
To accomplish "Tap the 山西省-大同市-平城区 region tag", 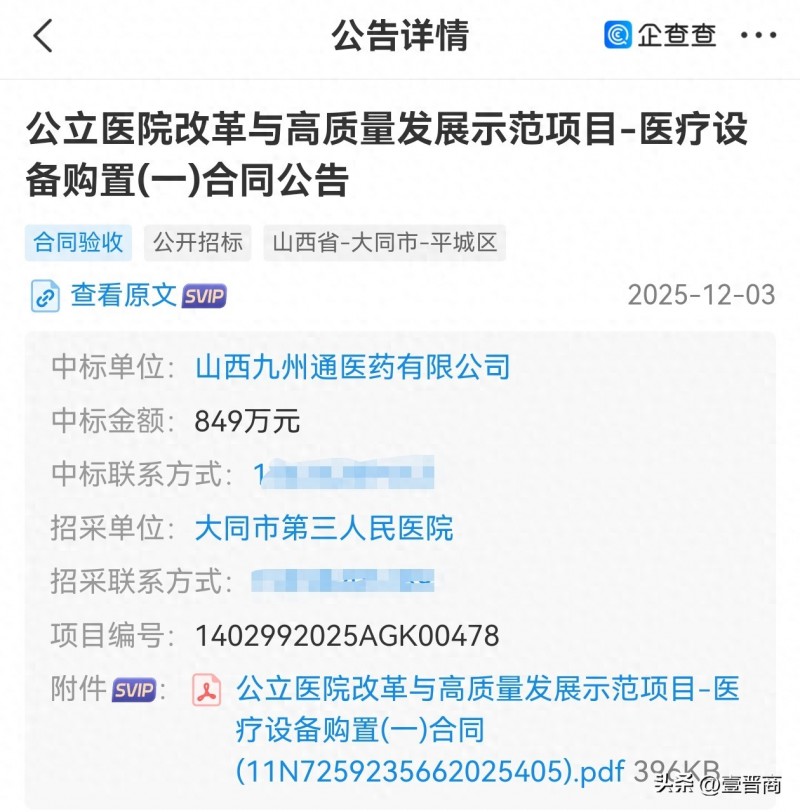I will pos(387,242).
